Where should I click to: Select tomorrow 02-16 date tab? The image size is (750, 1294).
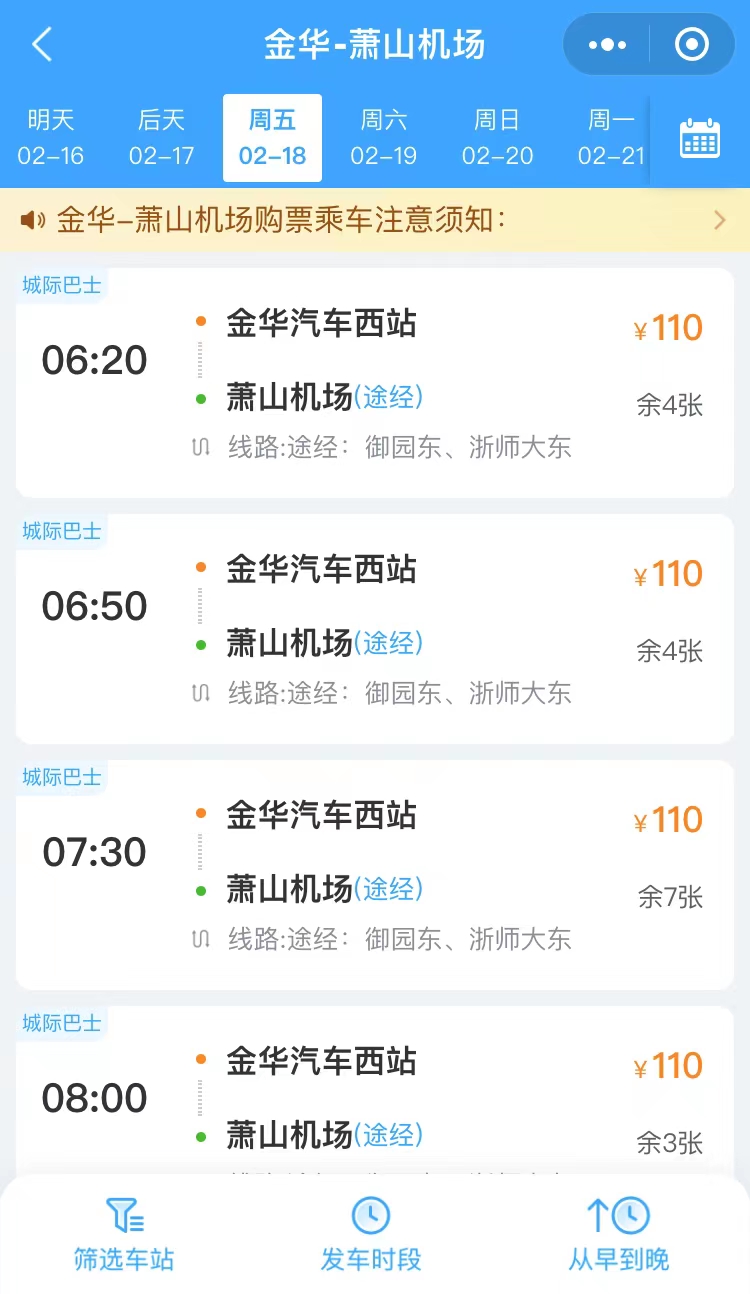coord(51,138)
